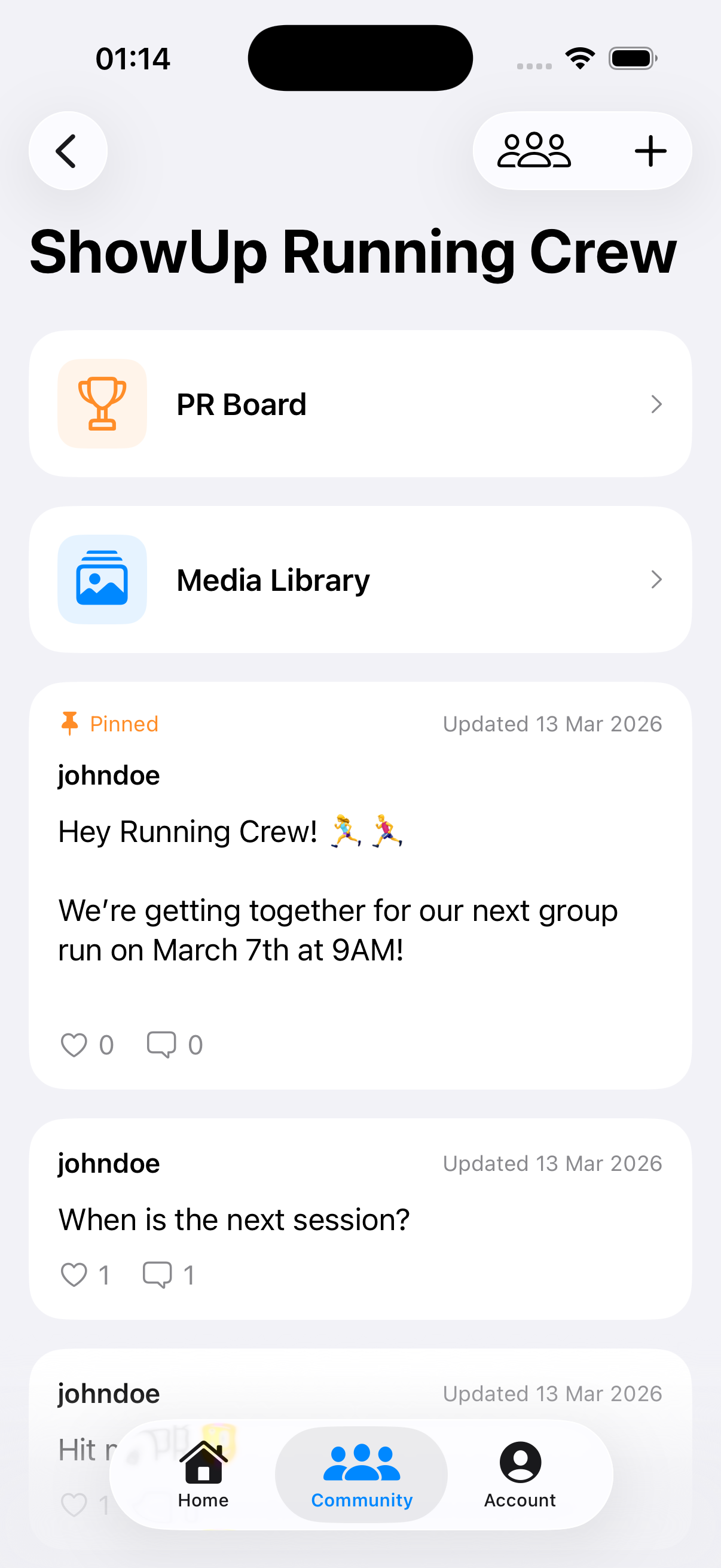Image resolution: width=721 pixels, height=1568 pixels.
Task: Create a new post with the plus icon
Action: tap(650, 151)
